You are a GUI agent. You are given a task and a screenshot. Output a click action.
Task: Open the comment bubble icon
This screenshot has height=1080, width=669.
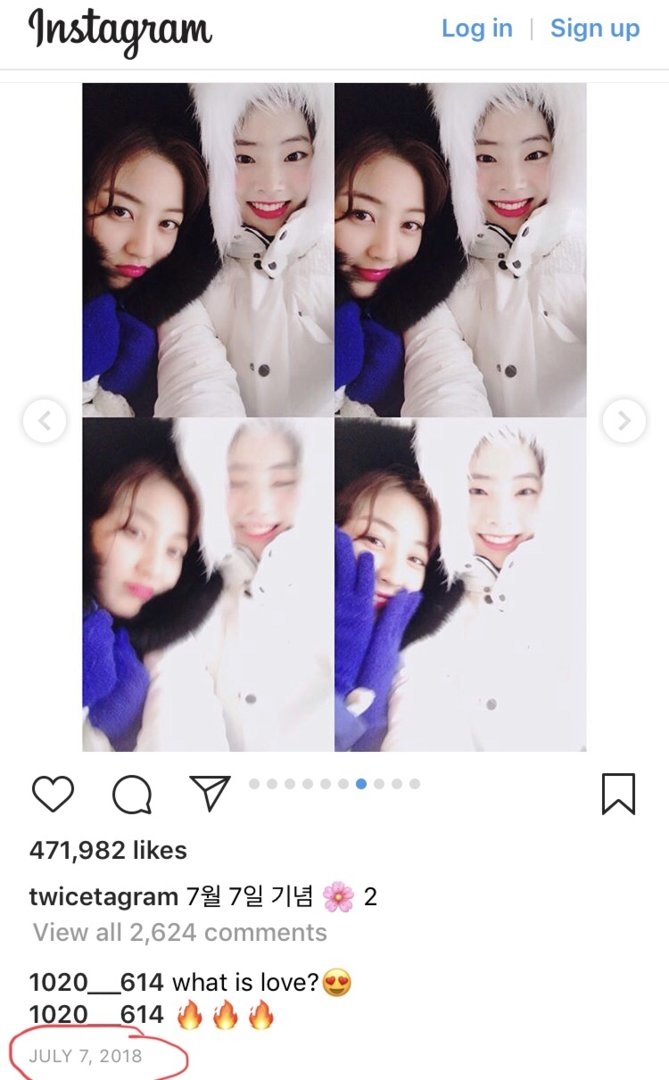pyautogui.click(x=132, y=796)
